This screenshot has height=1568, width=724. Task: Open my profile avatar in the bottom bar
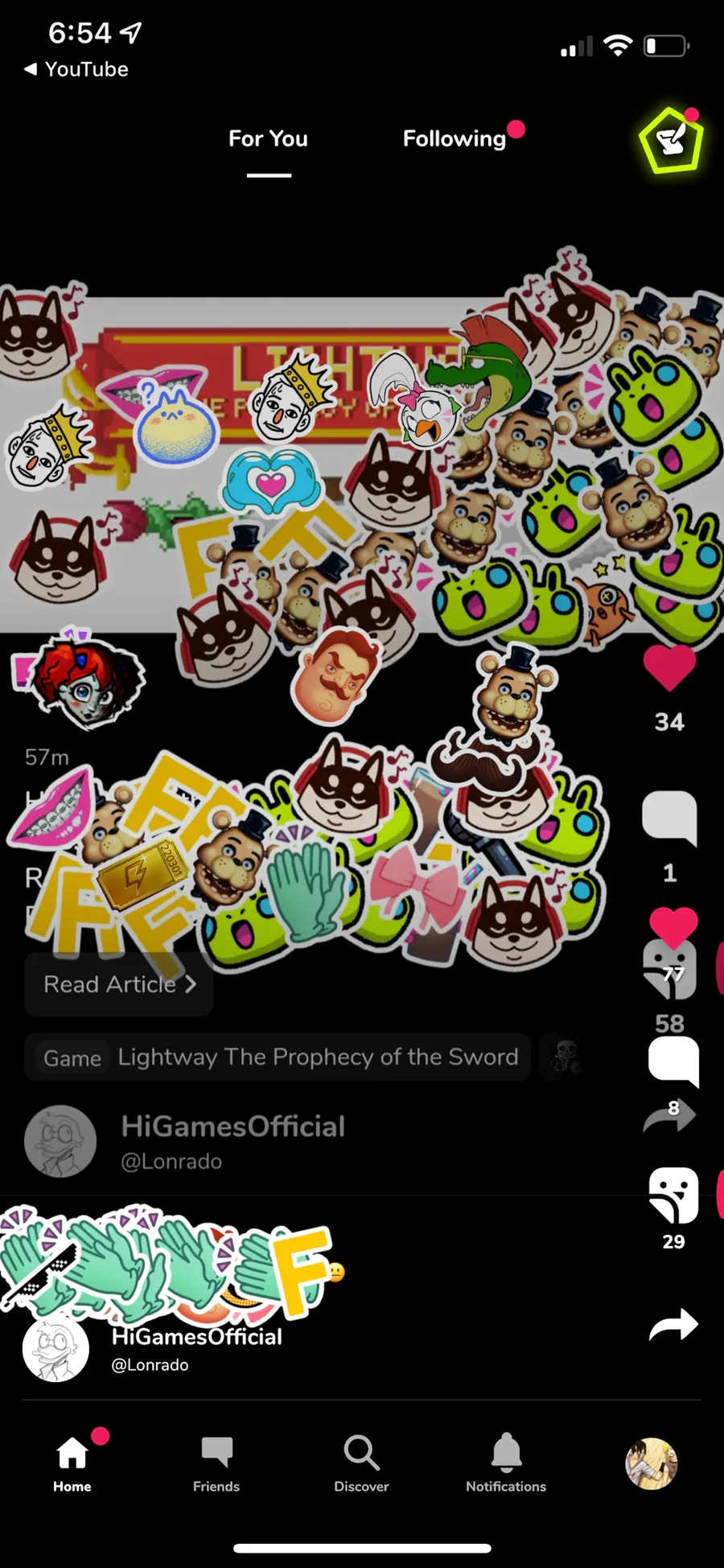click(652, 1463)
